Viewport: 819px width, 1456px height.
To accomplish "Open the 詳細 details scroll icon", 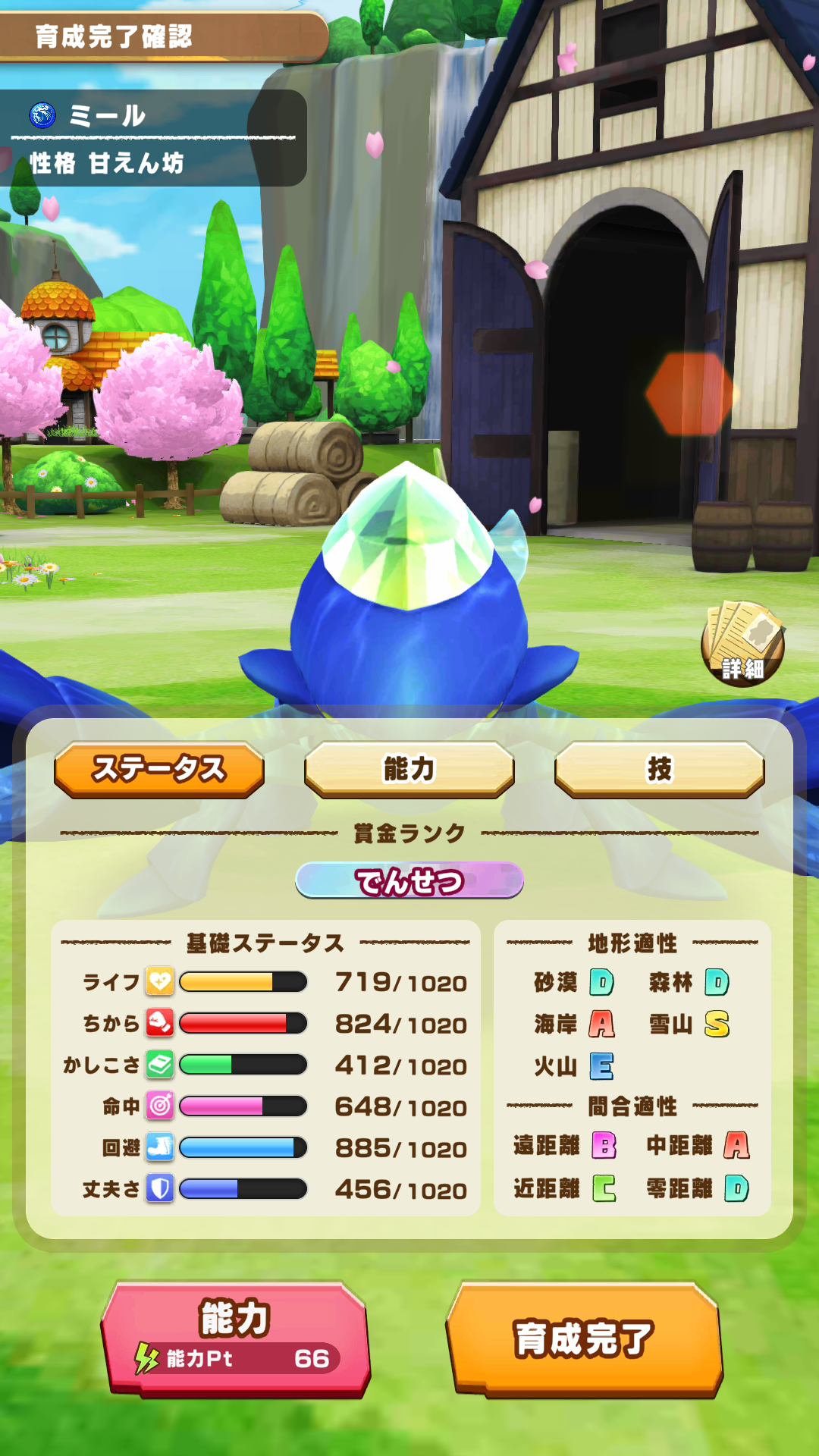I will click(742, 644).
